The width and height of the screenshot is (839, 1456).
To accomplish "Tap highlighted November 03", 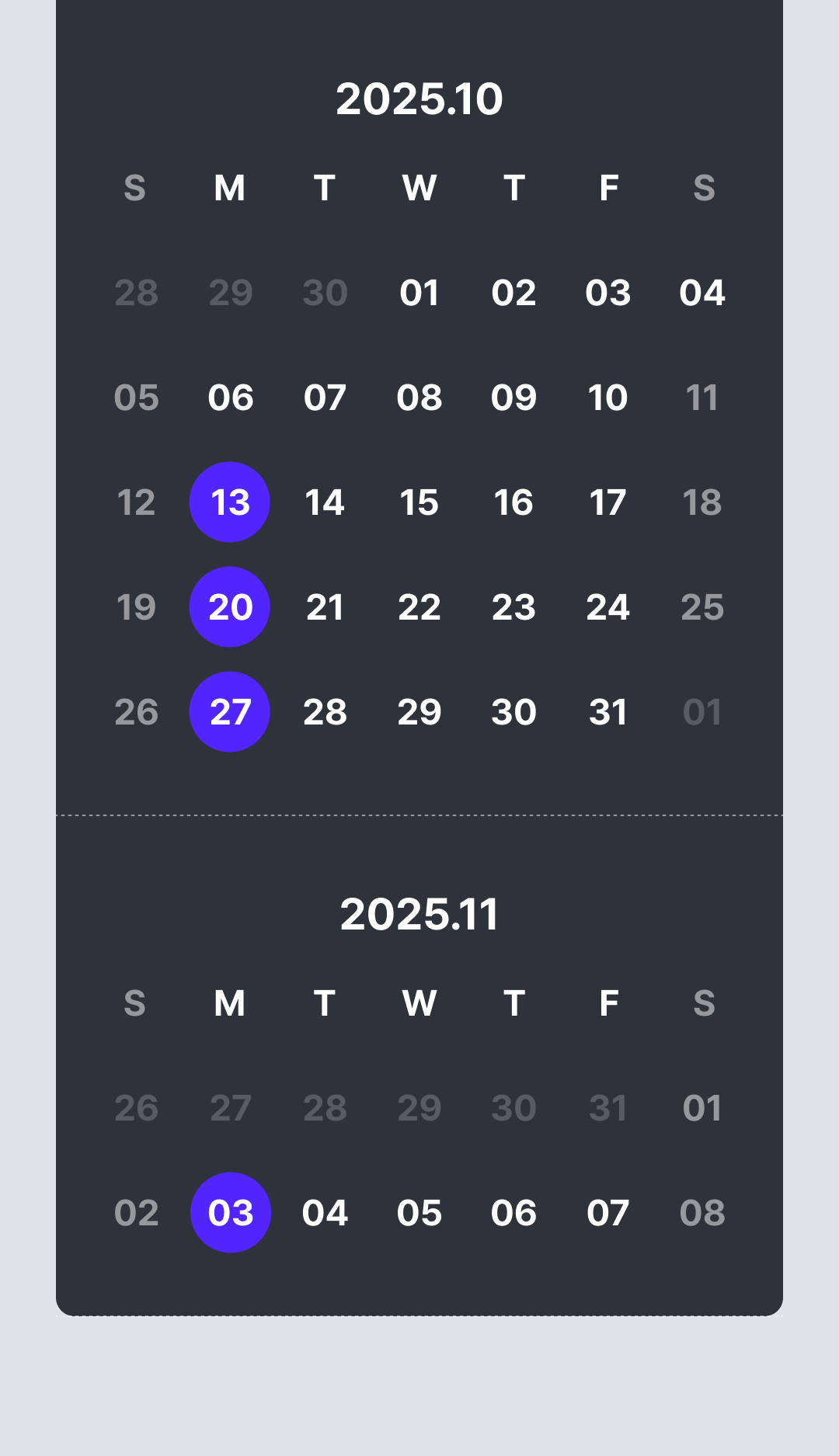I will pos(231,1213).
